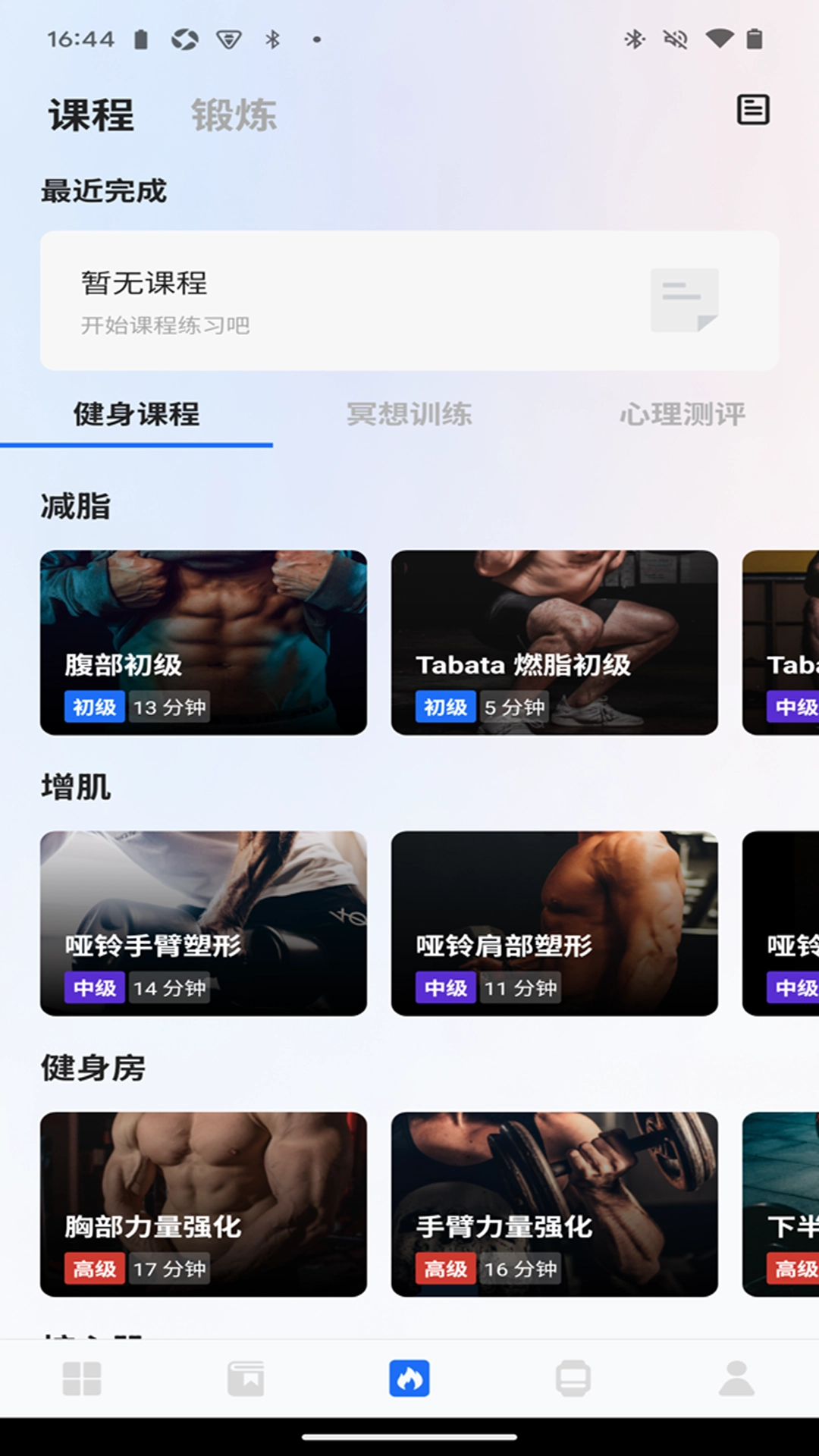Screen dimensions: 819x1456
Task: Switch to the 锻炼 tab
Action: point(234,116)
